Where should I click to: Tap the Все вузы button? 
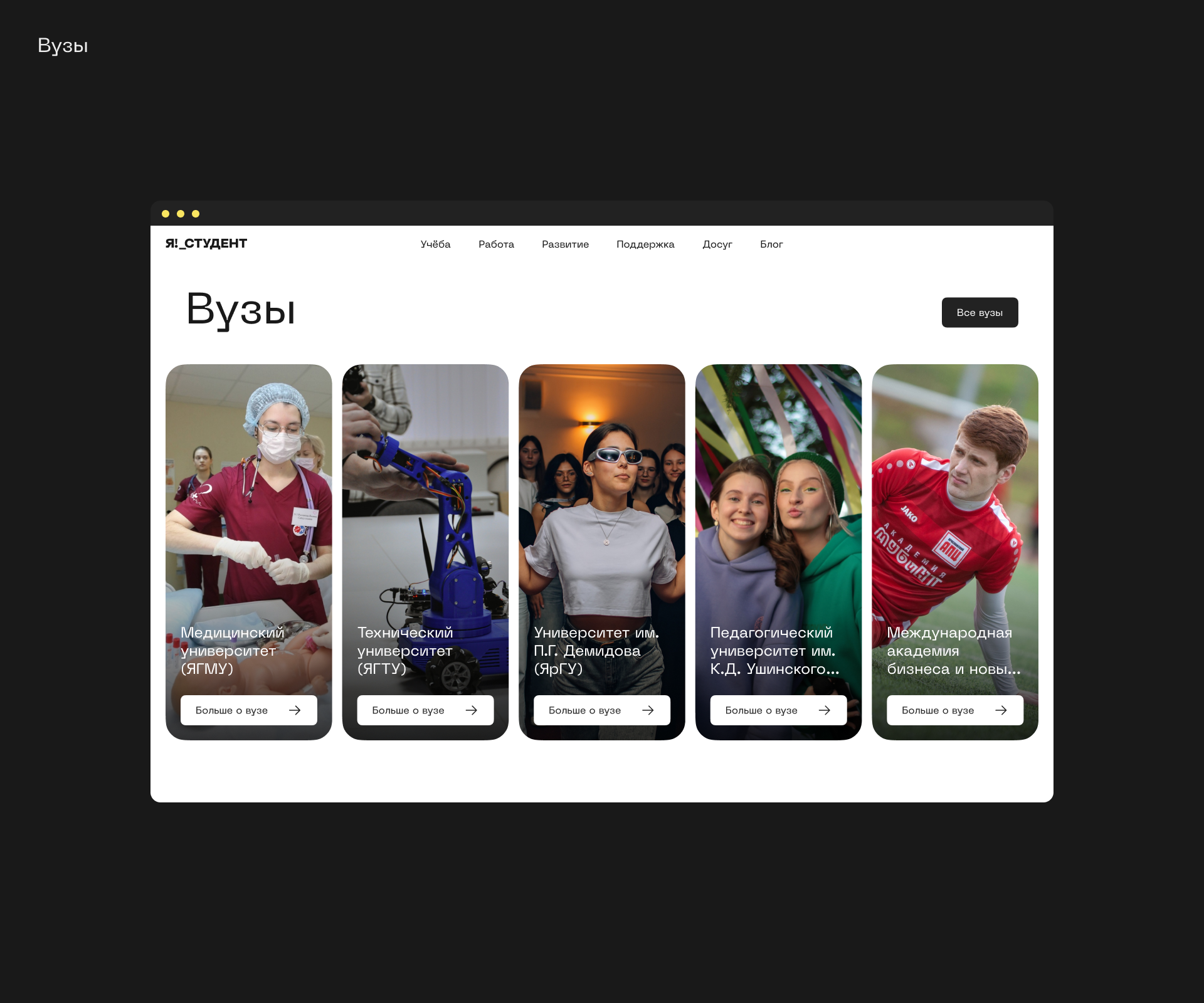(980, 312)
